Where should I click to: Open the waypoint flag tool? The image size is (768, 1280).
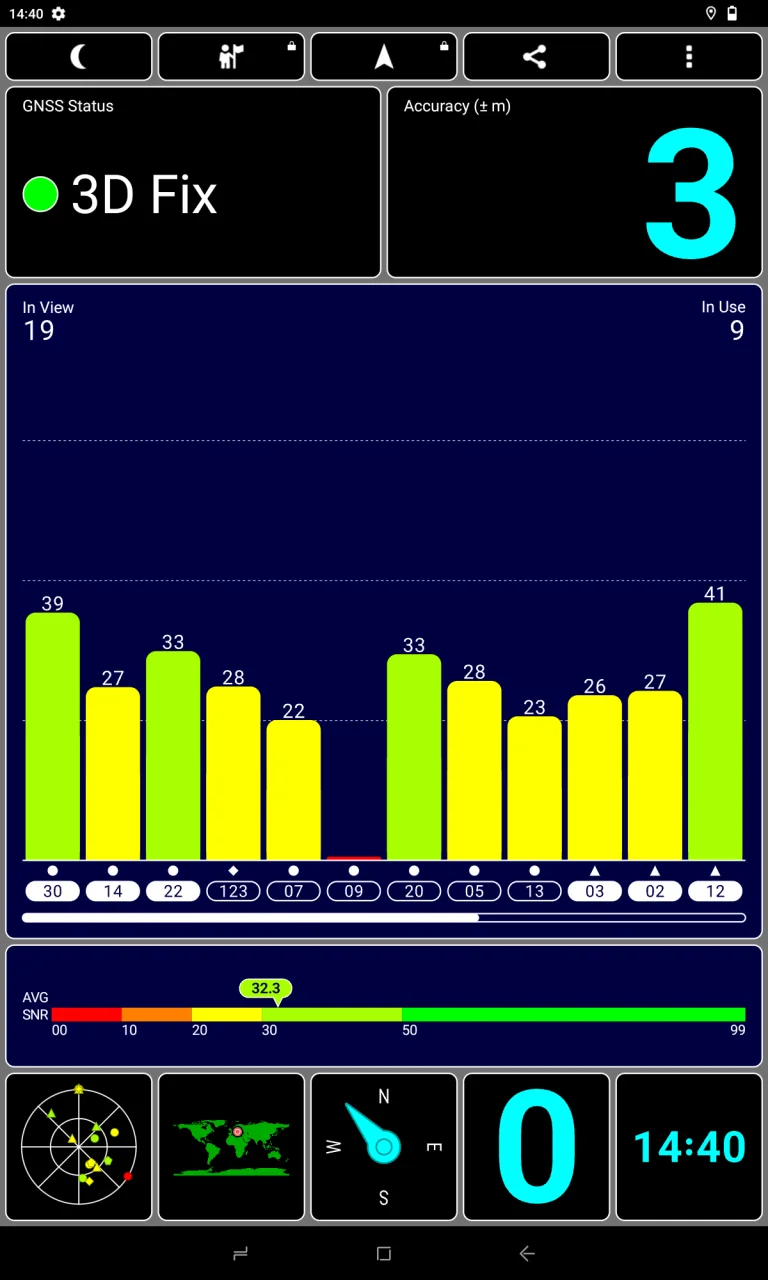click(231, 57)
